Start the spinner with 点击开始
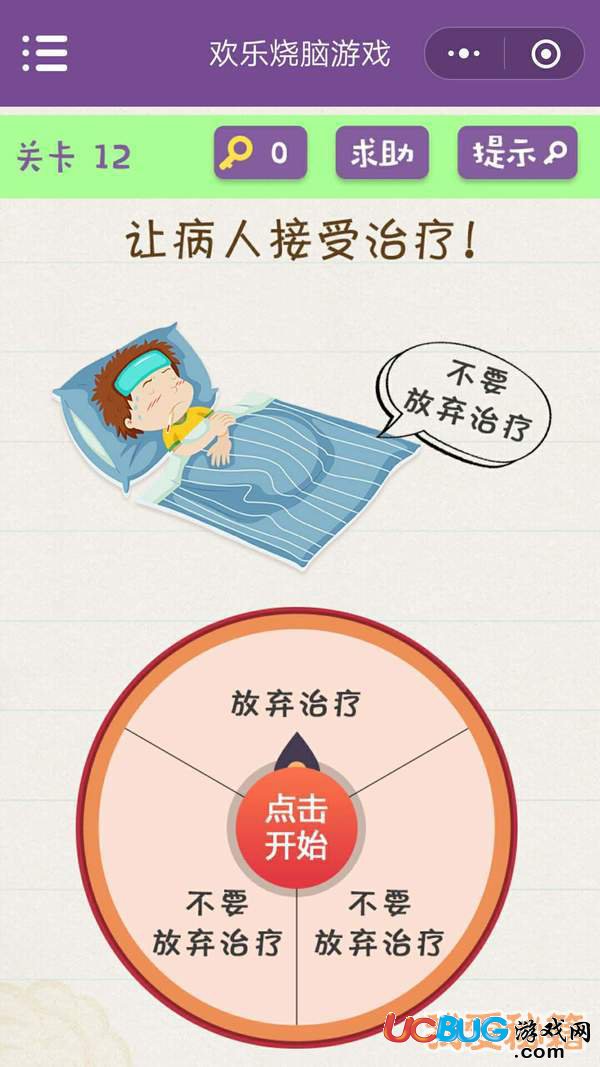 click(x=297, y=828)
